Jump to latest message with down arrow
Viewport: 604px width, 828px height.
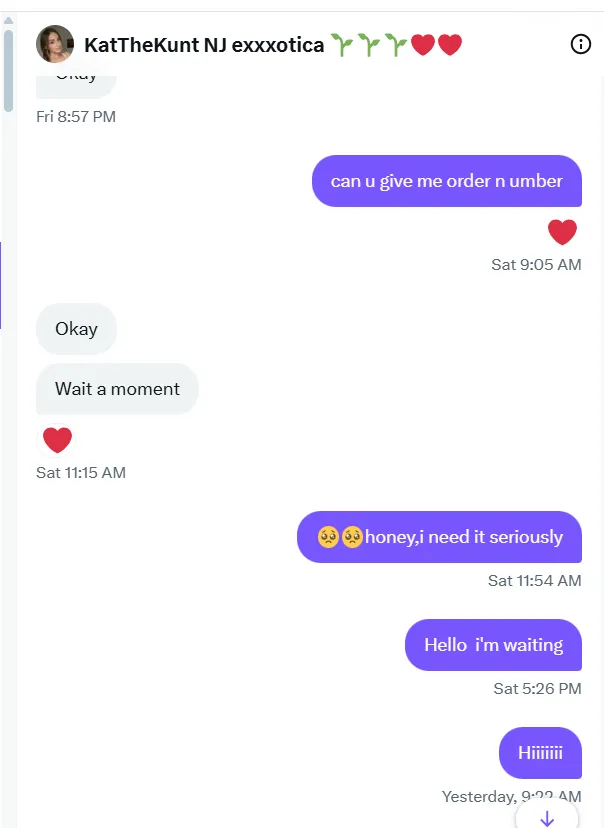point(546,816)
